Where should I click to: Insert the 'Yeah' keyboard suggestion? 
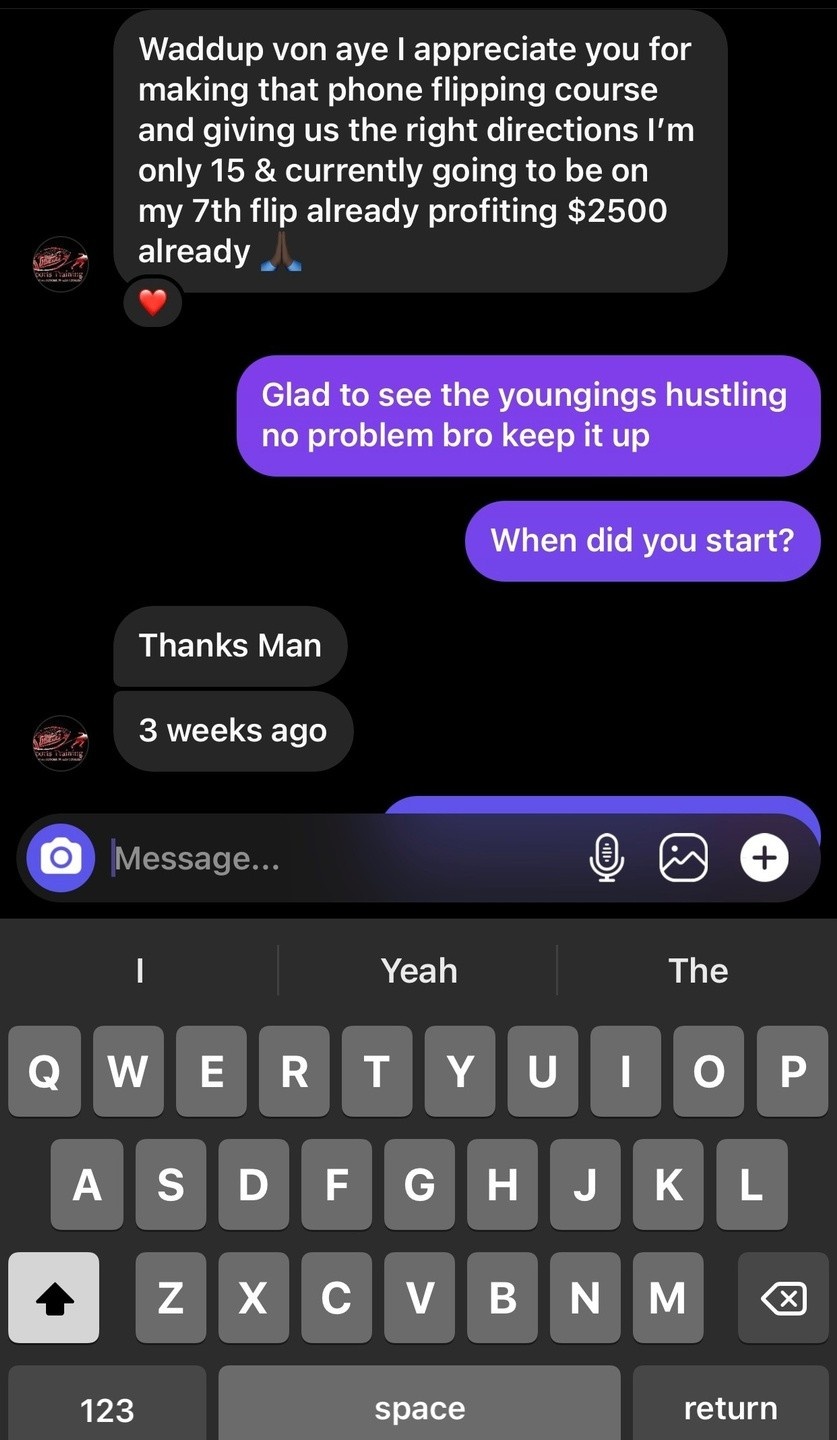pyautogui.click(x=418, y=971)
